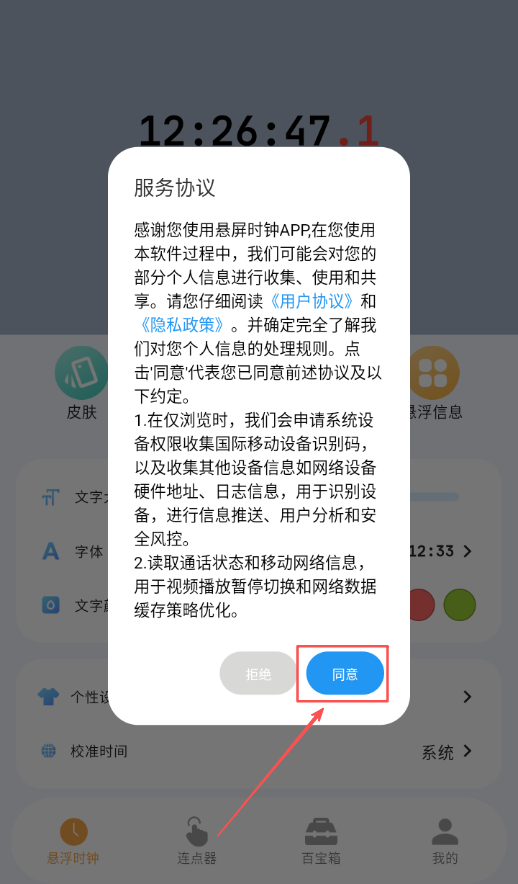Tap 拒绝 to decline the agreement
Screen dimensions: 518x884
coord(258,673)
